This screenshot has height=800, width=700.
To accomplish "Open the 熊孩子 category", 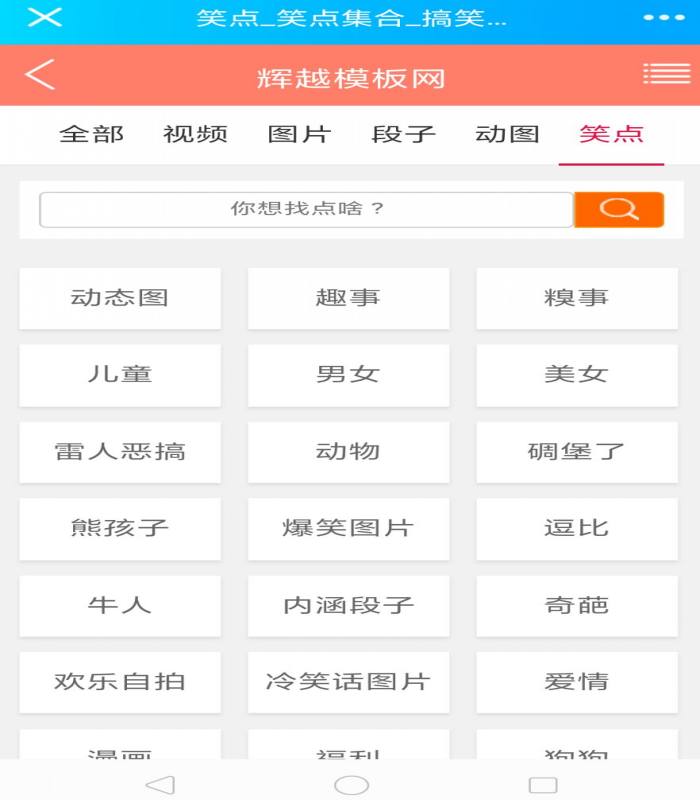I will pyautogui.click(x=120, y=528).
